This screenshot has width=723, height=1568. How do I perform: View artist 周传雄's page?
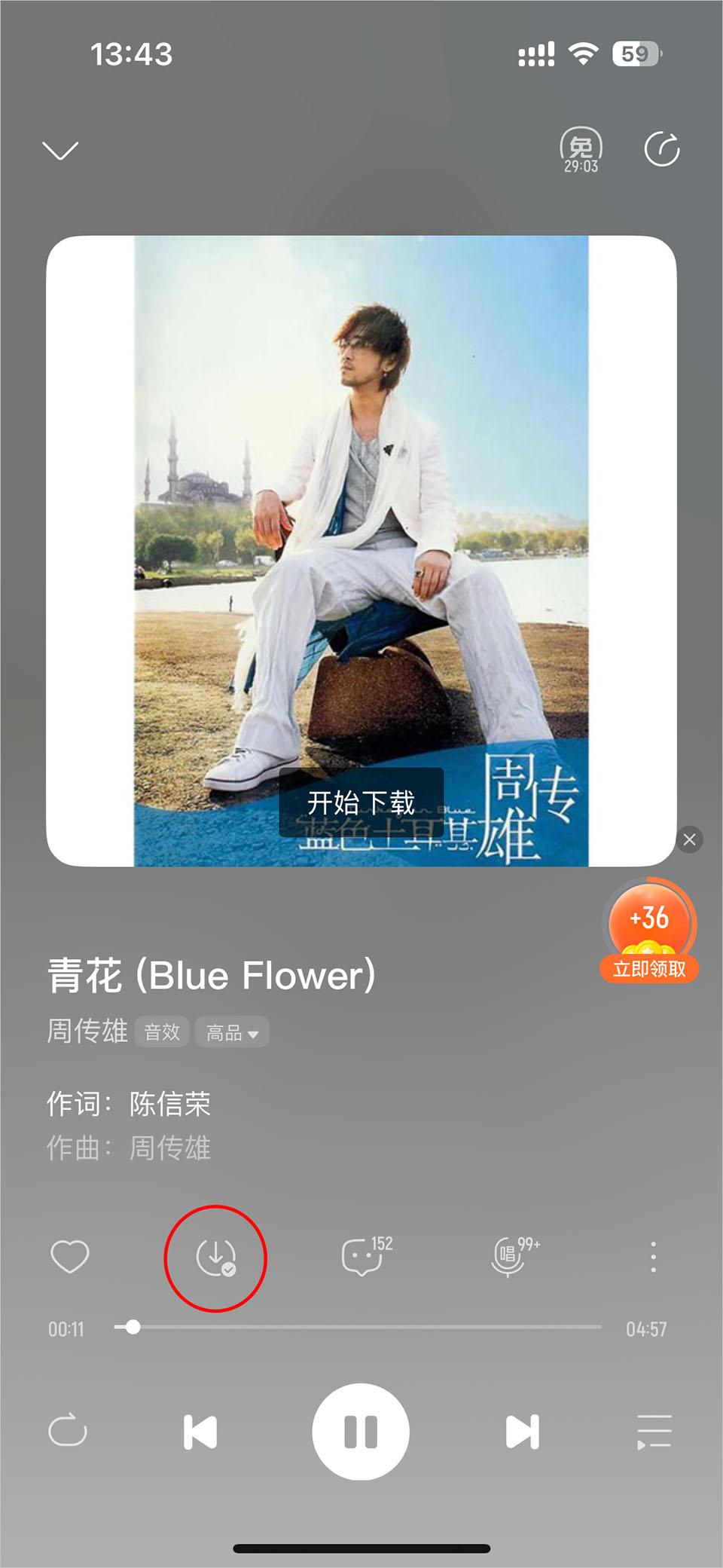pyautogui.click(x=87, y=1031)
